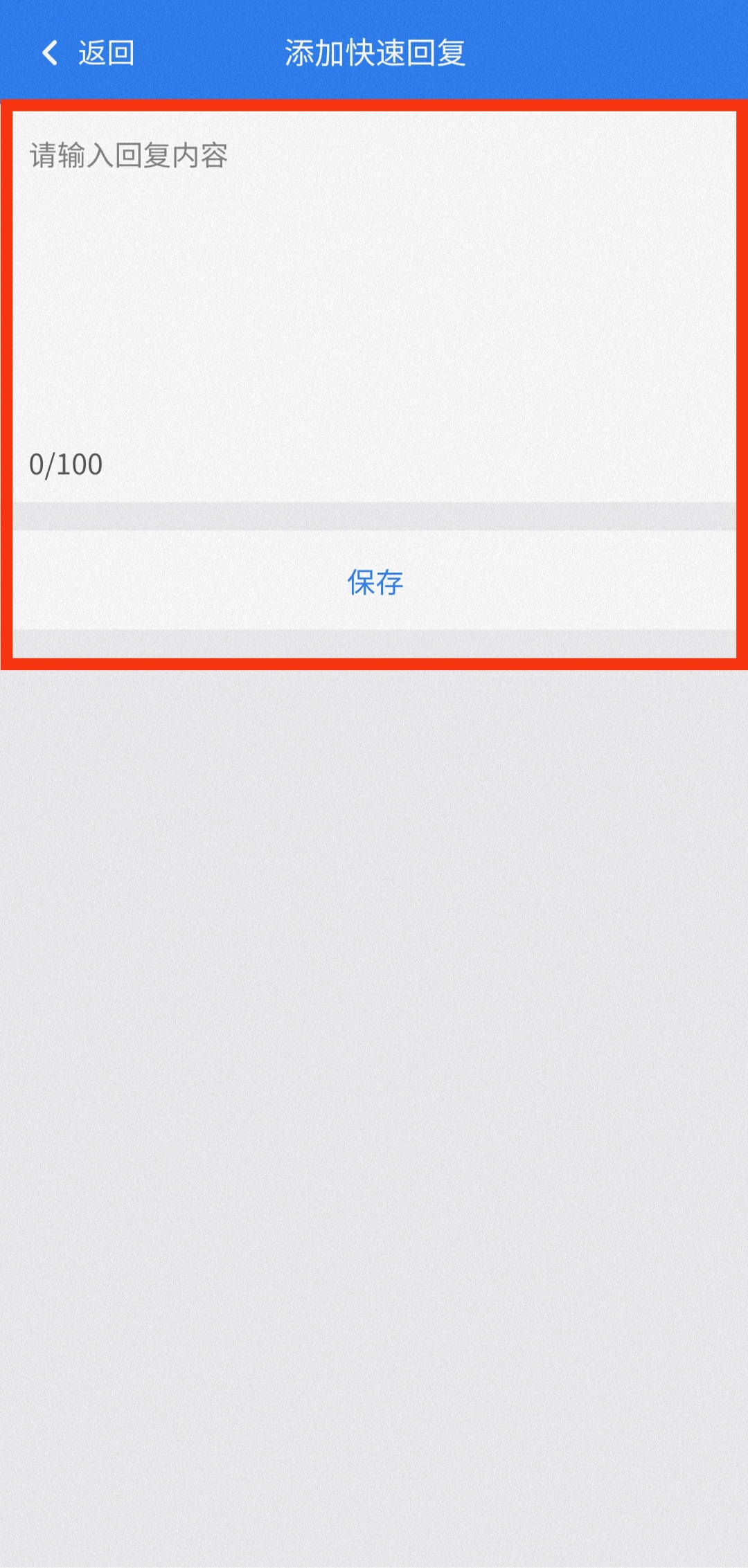
Task: Go back using the 返回 button
Action: (x=88, y=53)
